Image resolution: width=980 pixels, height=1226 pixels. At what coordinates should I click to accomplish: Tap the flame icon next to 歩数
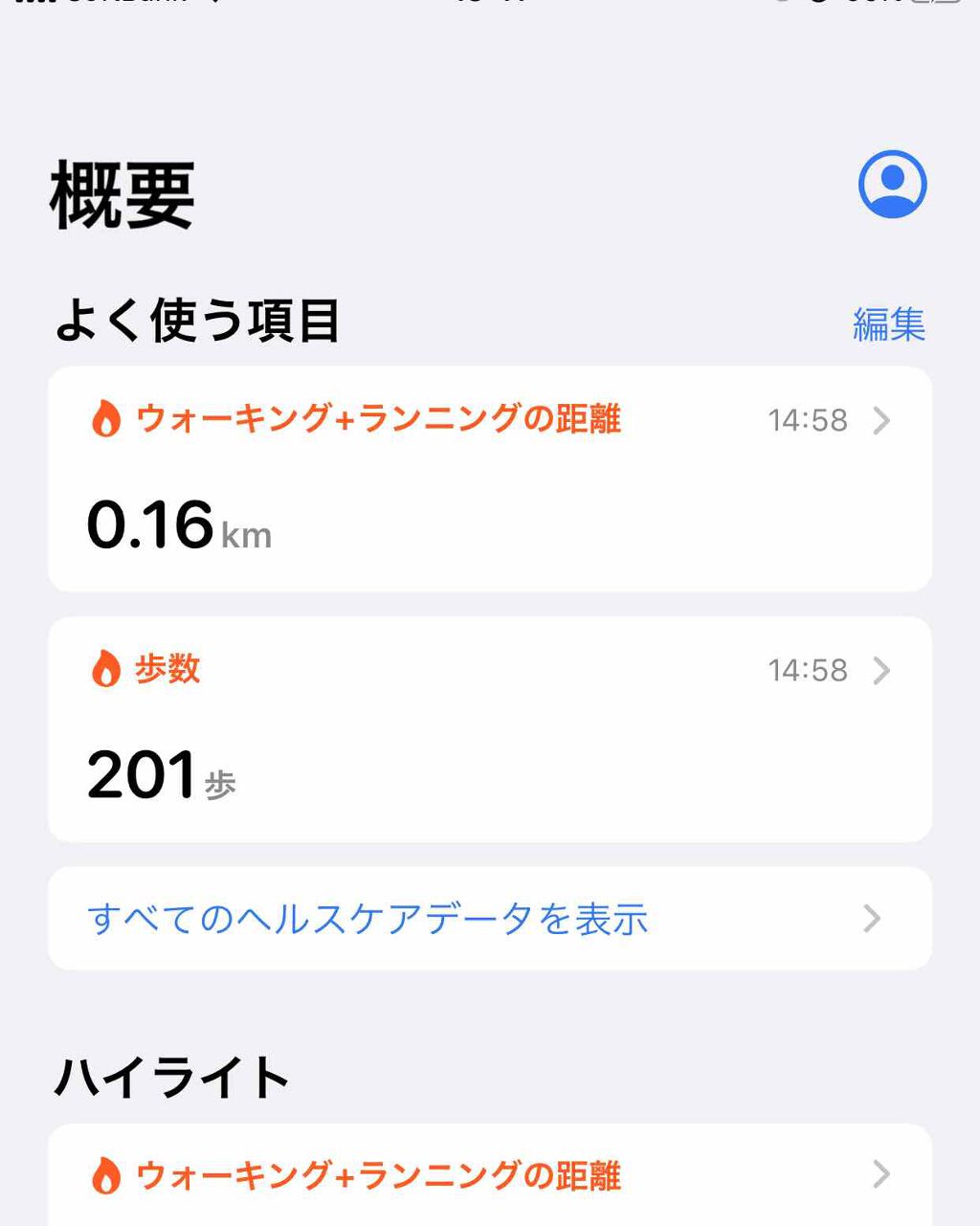pos(105,670)
